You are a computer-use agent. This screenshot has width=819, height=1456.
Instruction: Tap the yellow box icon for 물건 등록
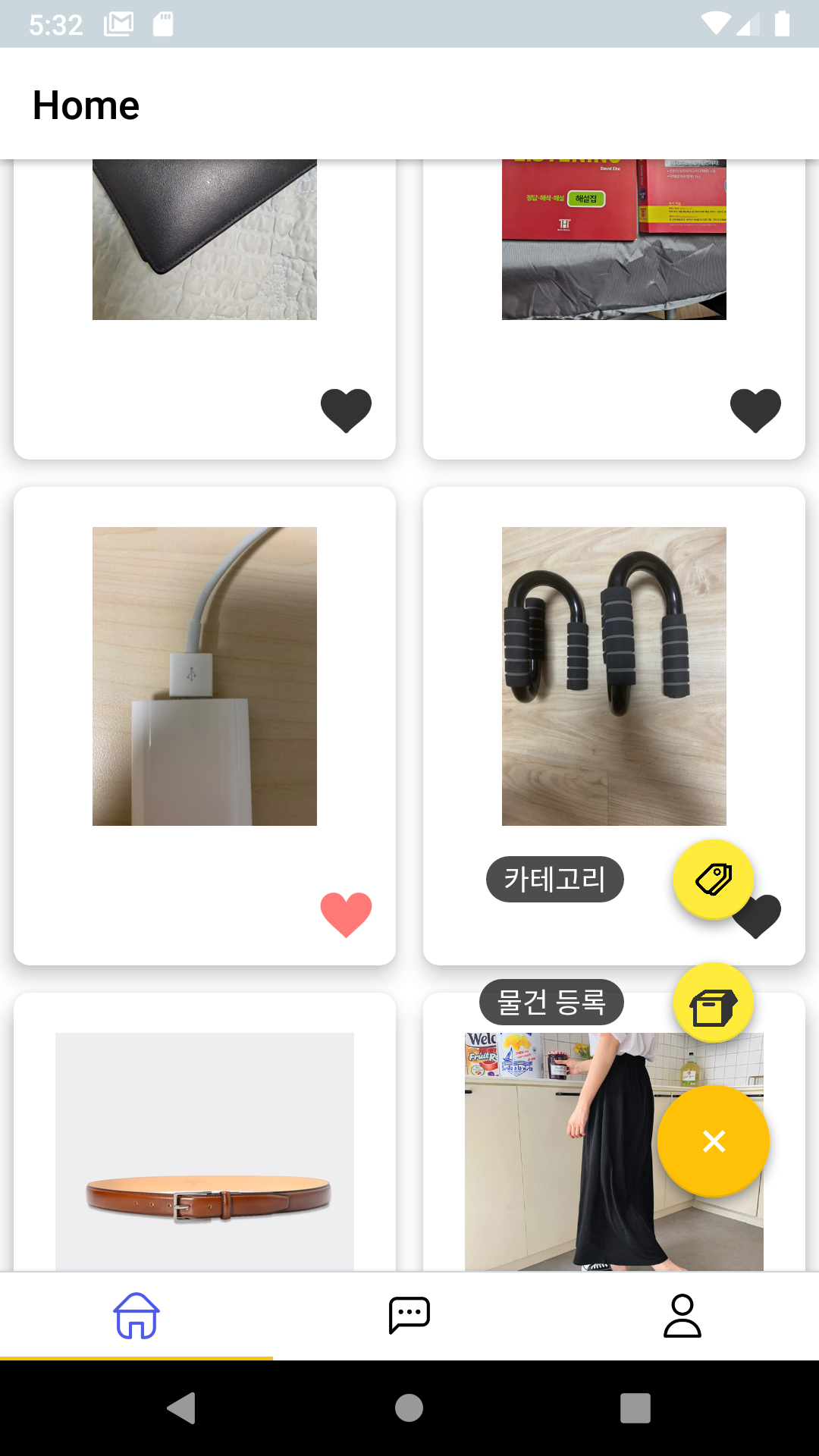711,1003
